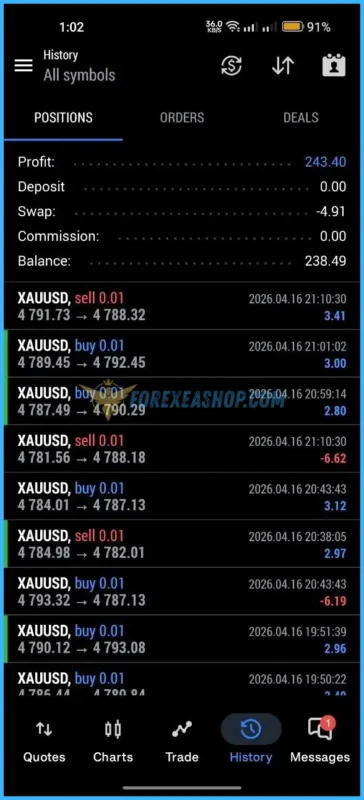Switch to the Orders tab
This screenshot has height=800, width=364.
[182, 118]
